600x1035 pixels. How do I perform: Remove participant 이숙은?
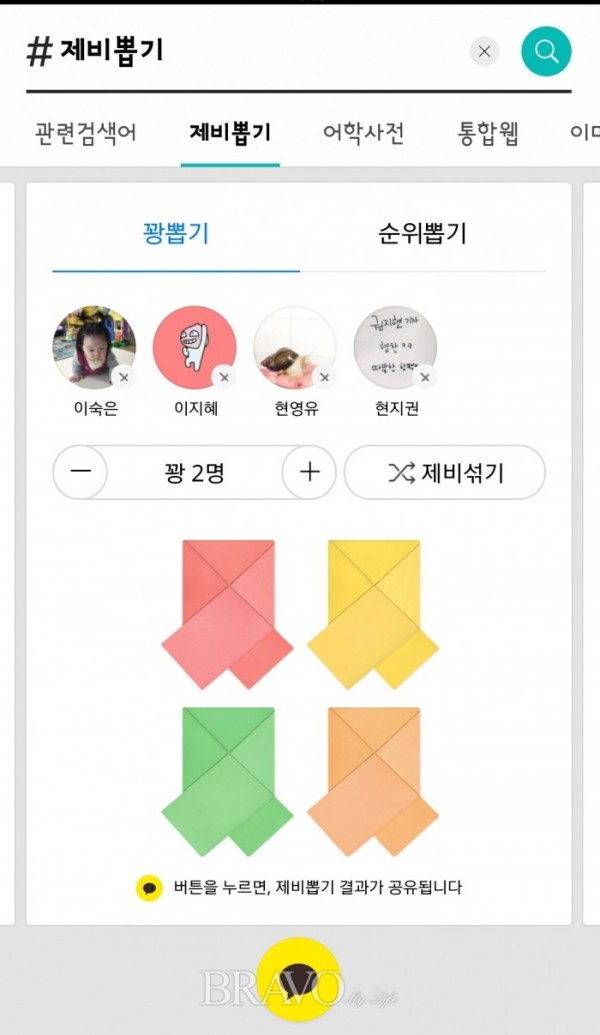click(123, 377)
